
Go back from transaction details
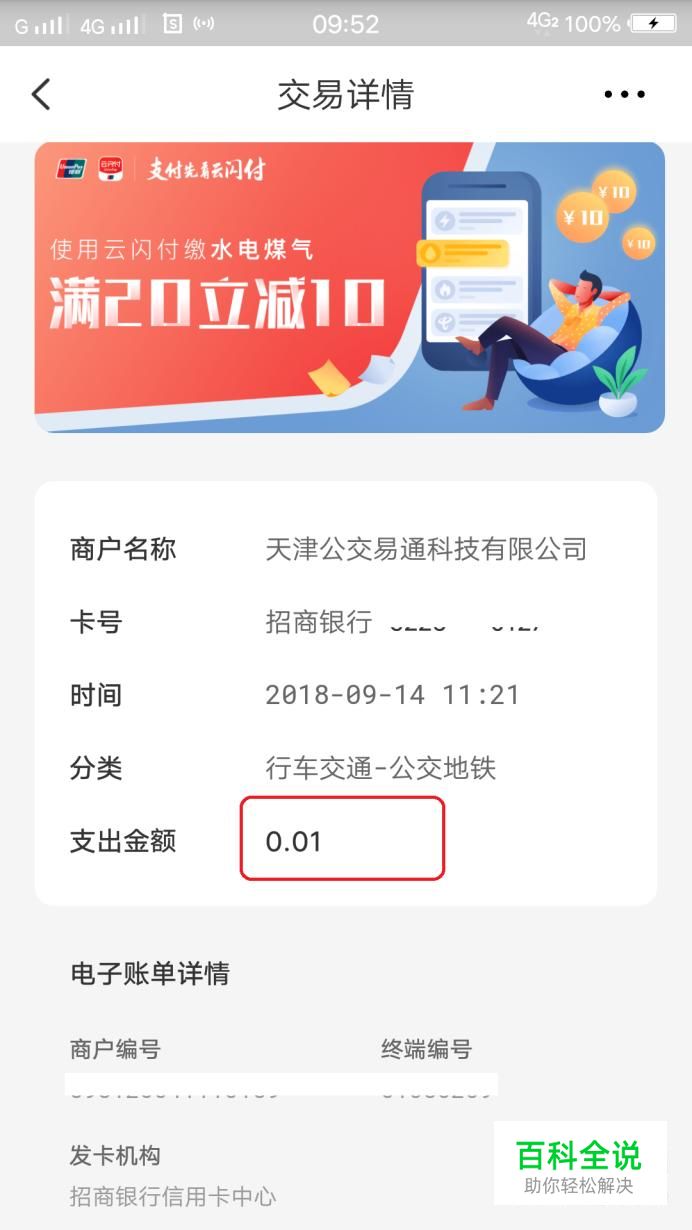40,95
